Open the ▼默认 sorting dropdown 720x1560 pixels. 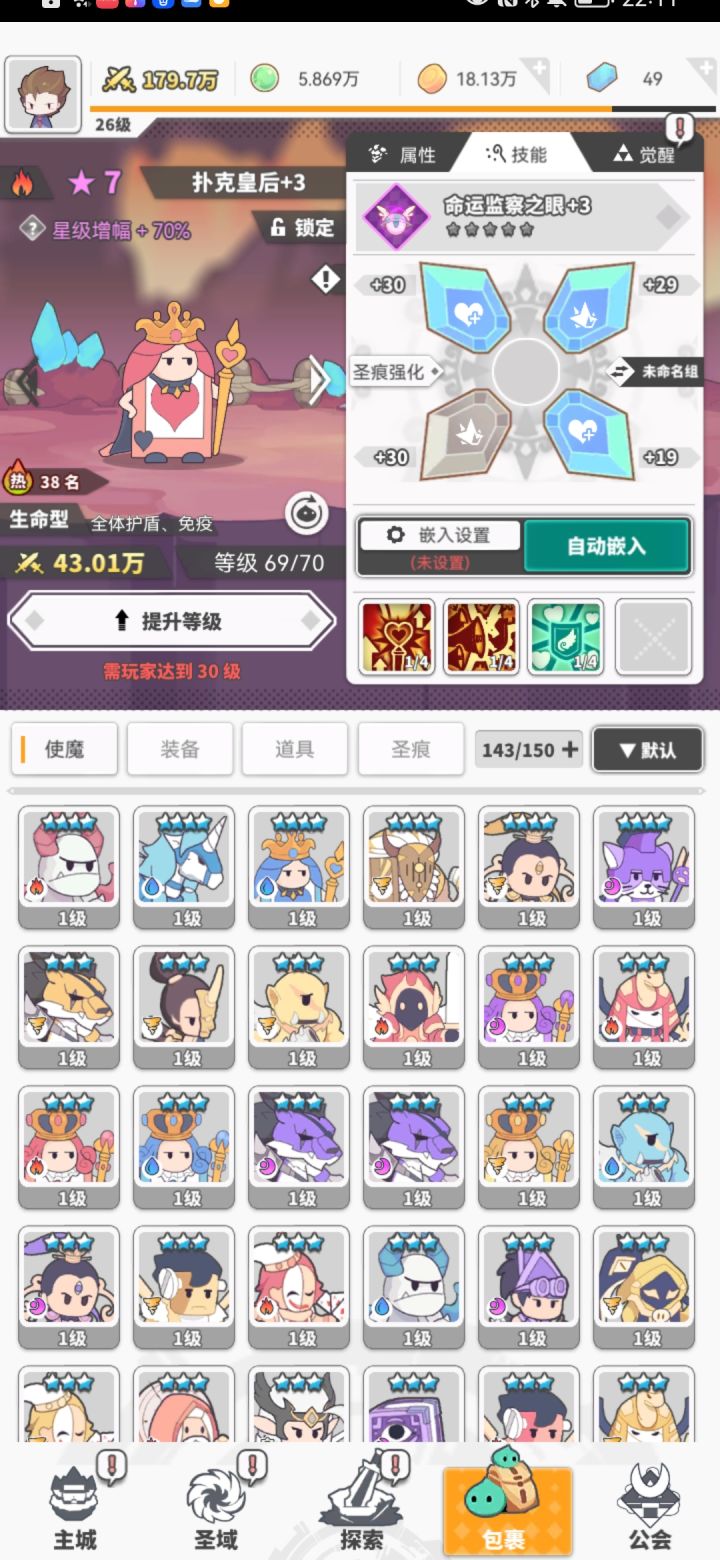647,749
